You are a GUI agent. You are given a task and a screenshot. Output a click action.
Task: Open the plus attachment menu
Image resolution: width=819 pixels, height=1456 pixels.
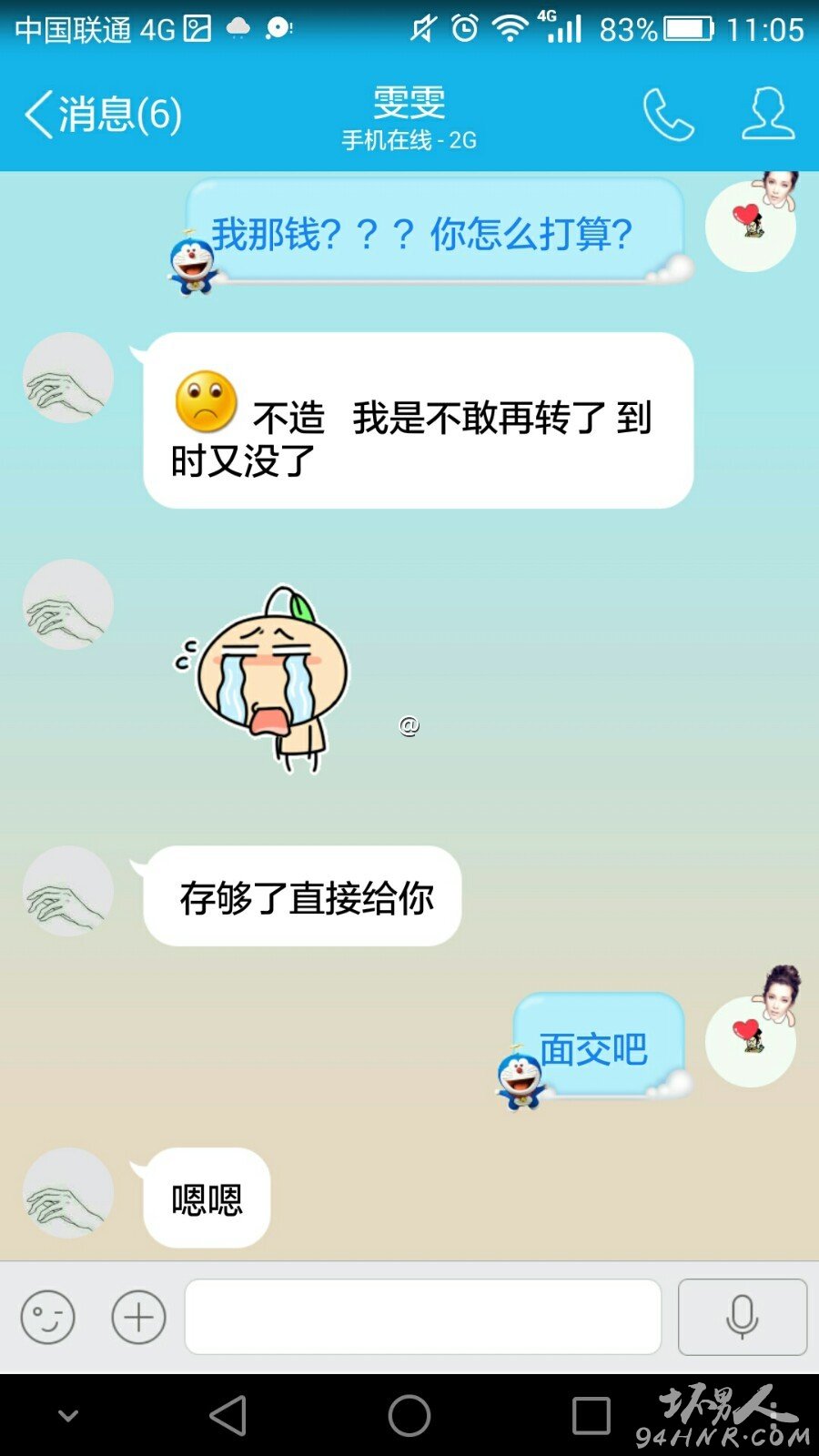point(138,1317)
